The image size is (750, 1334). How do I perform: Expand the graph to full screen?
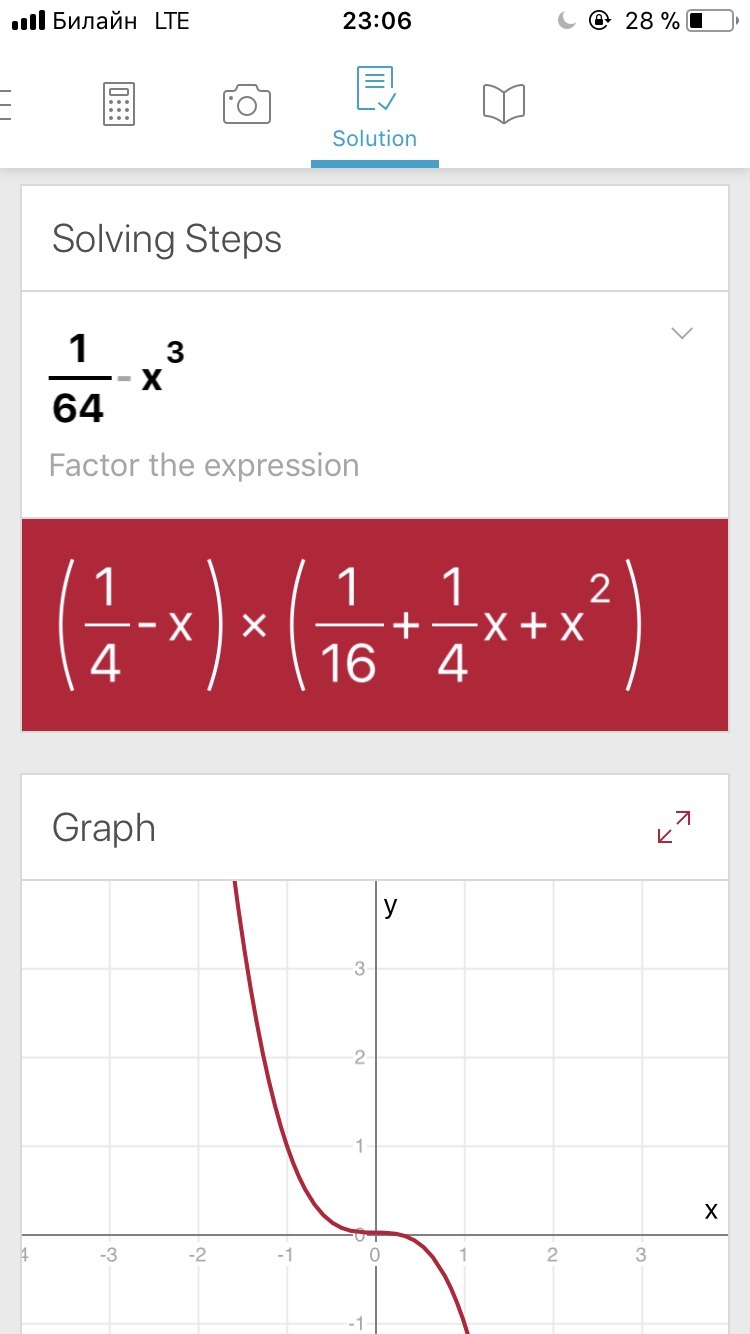(674, 827)
